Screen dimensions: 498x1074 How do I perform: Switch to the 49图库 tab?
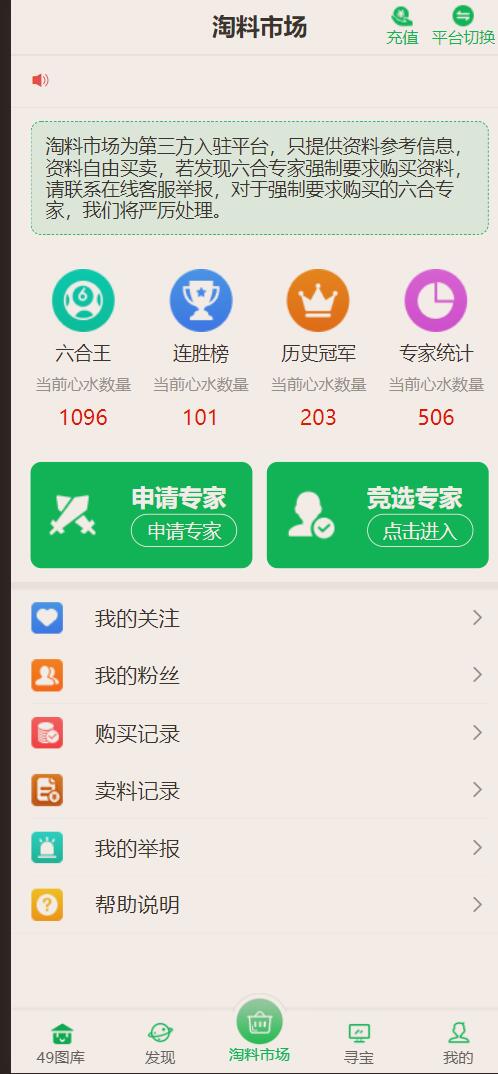coord(61,1044)
